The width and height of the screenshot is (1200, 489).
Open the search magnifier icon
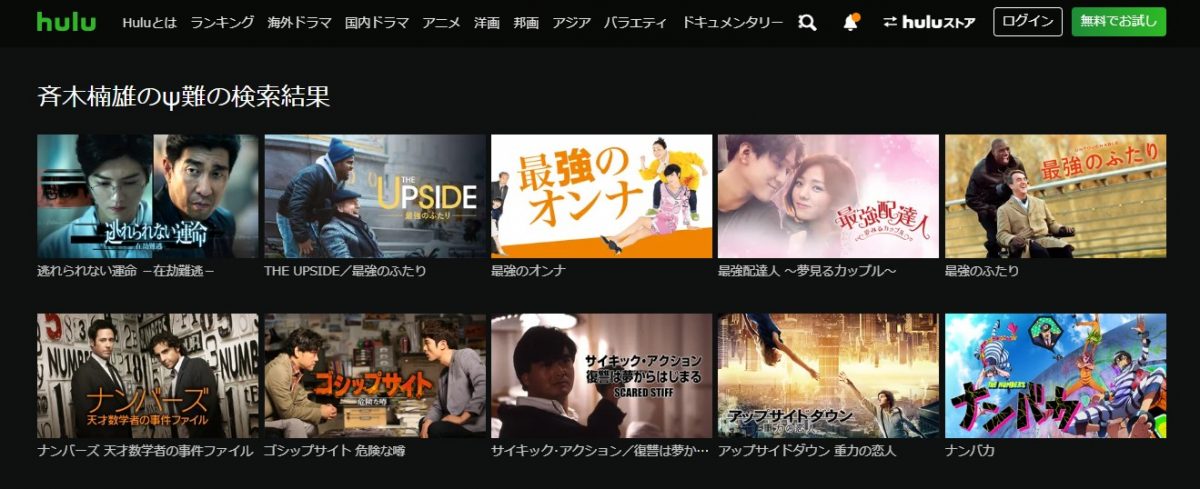pyautogui.click(x=807, y=22)
